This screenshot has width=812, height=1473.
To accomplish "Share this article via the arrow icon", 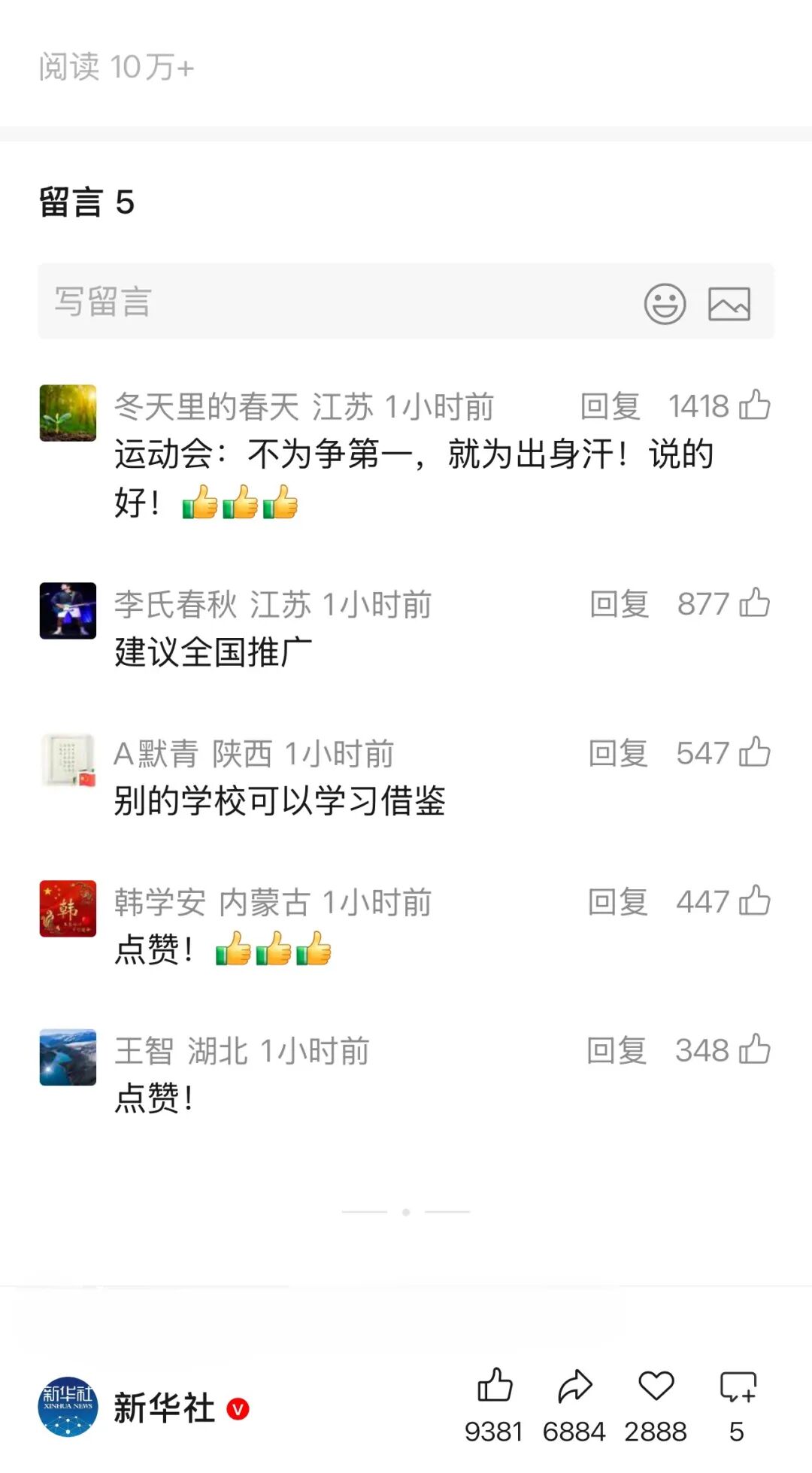I will coord(574,1386).
